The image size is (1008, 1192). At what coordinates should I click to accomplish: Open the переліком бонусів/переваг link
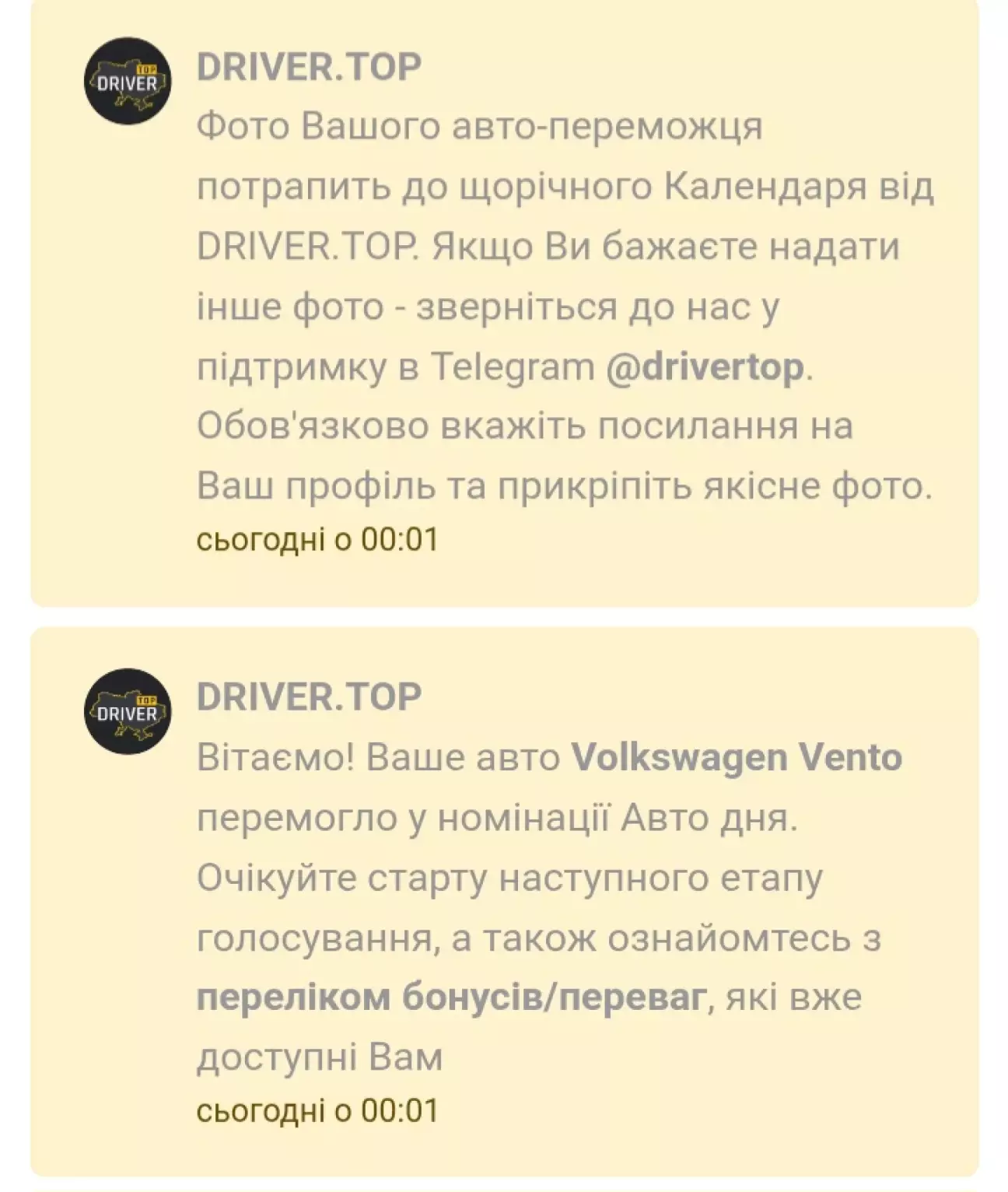pyautogui.click(x=451, y=997)
